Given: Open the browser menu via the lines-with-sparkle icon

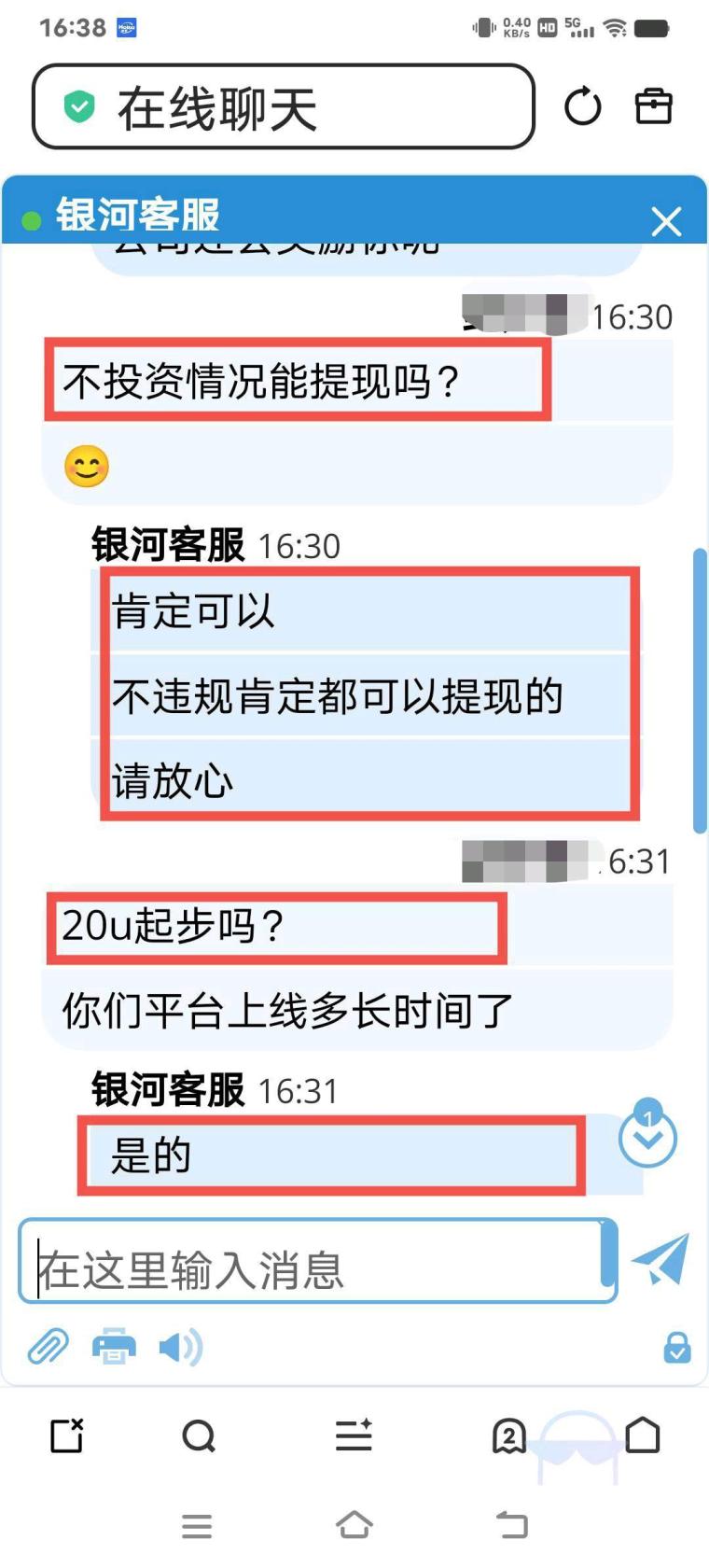Looking at the screenshot, I should tap(354, 1437).
